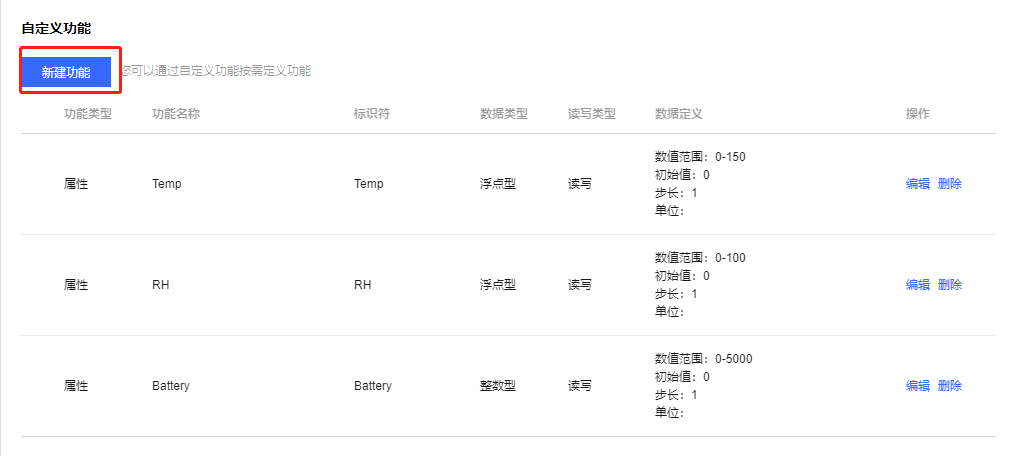Tap the 新建功能 button
1016x456 pixels.
click(x=66, y=72)
